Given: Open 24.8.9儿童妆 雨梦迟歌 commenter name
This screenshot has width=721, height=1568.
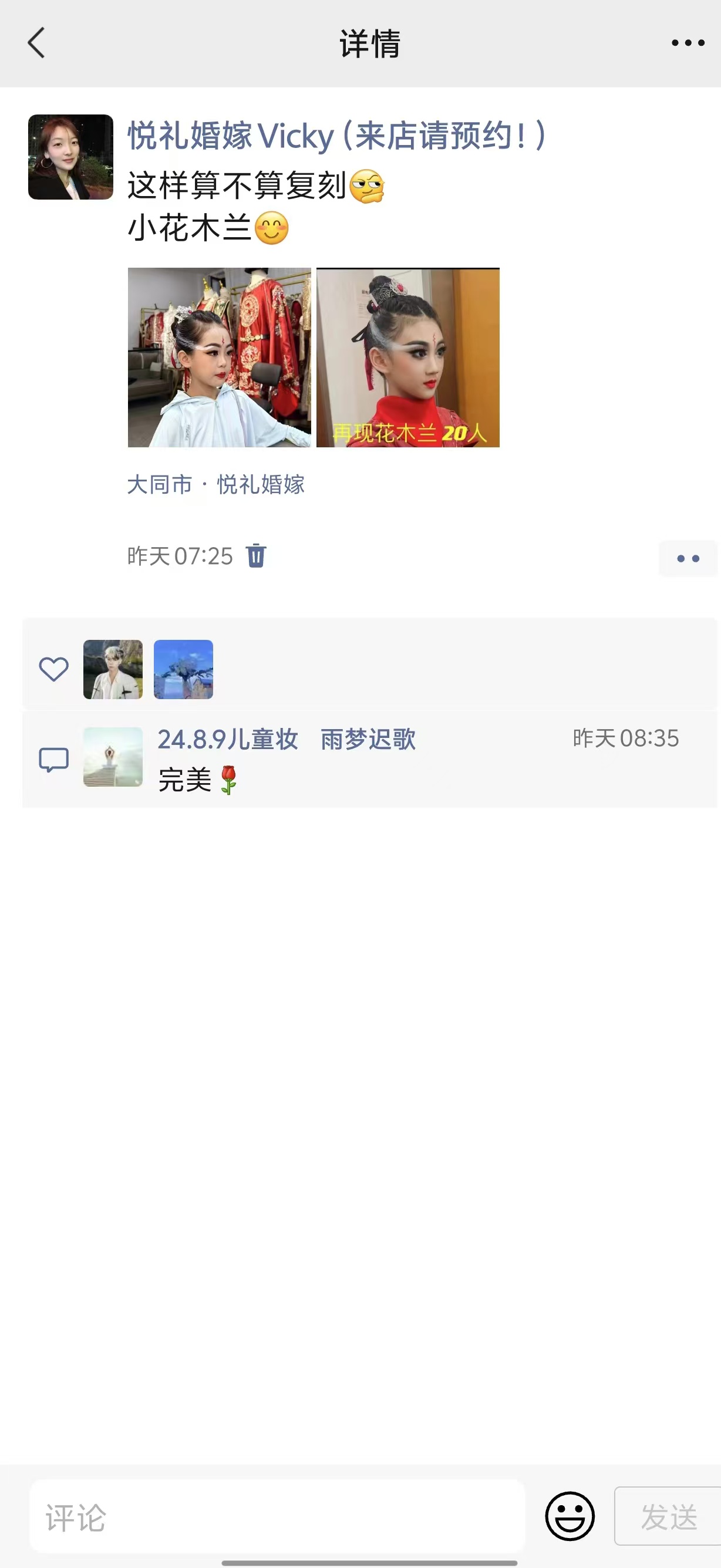Looking at the screenshot, I should 286,740.
